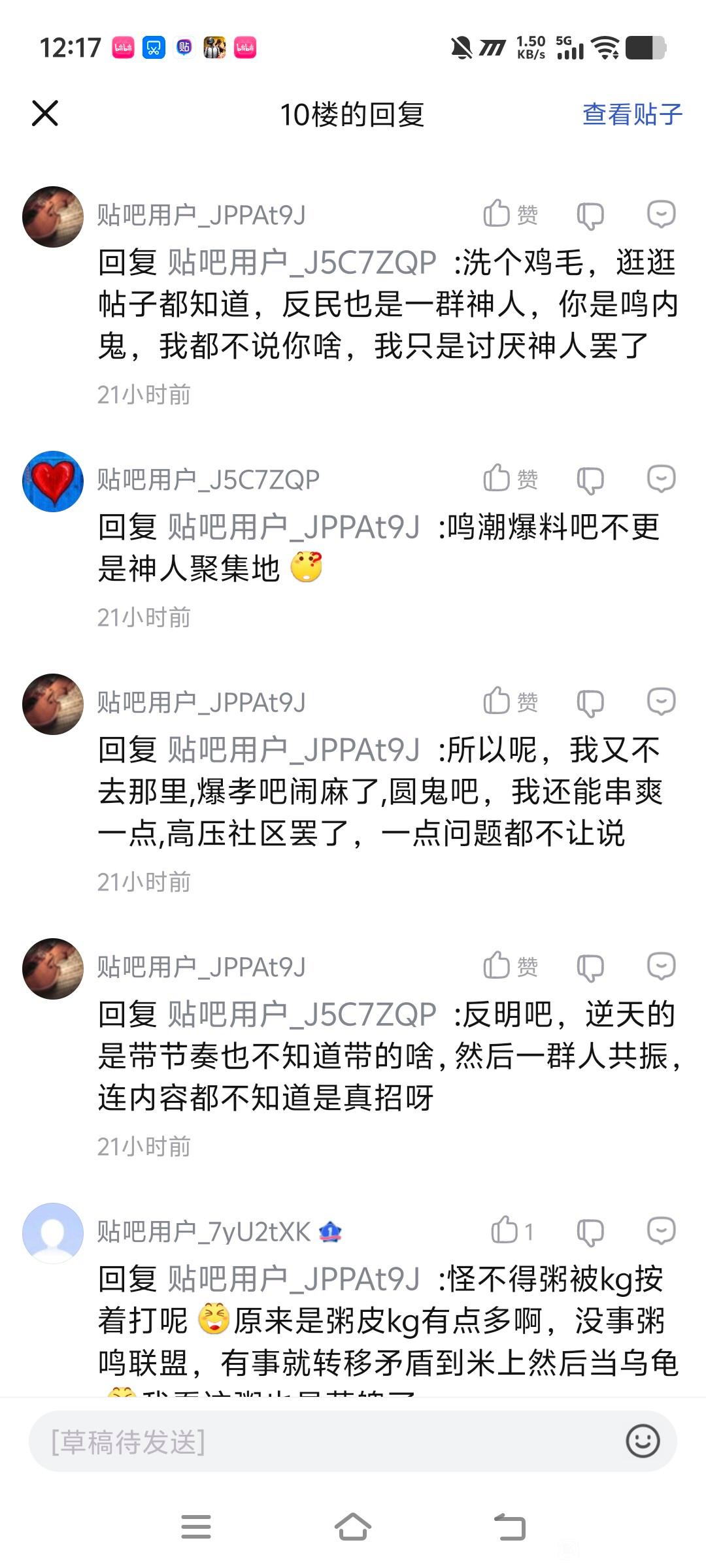The height and width of the screenshot is (1568, 706).
Task: Dislike 7yU2tXK's reply about 粥被kg按着打
Action: (x=590, y=1232)
